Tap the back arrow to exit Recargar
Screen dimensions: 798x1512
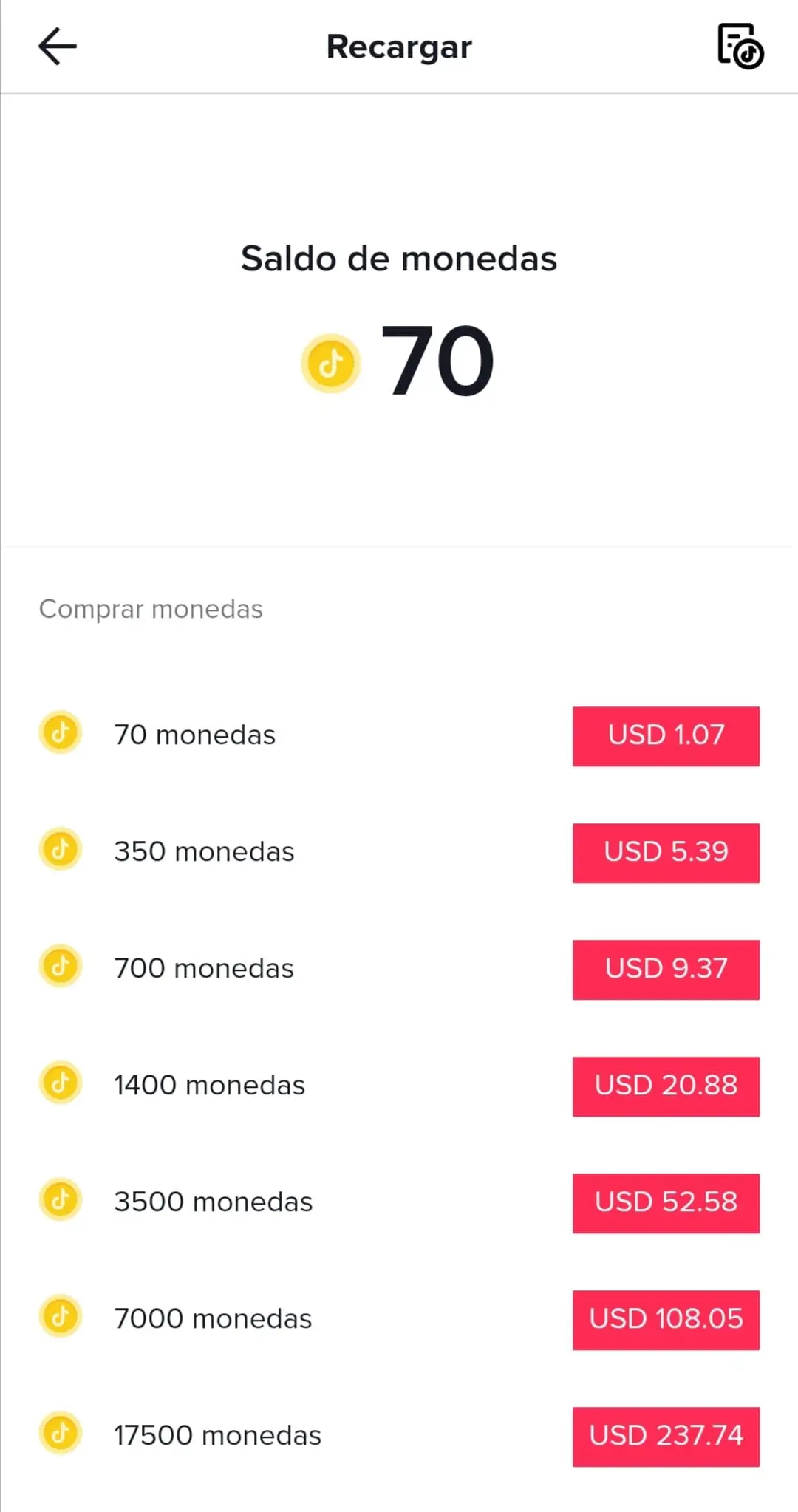[58, 46]
